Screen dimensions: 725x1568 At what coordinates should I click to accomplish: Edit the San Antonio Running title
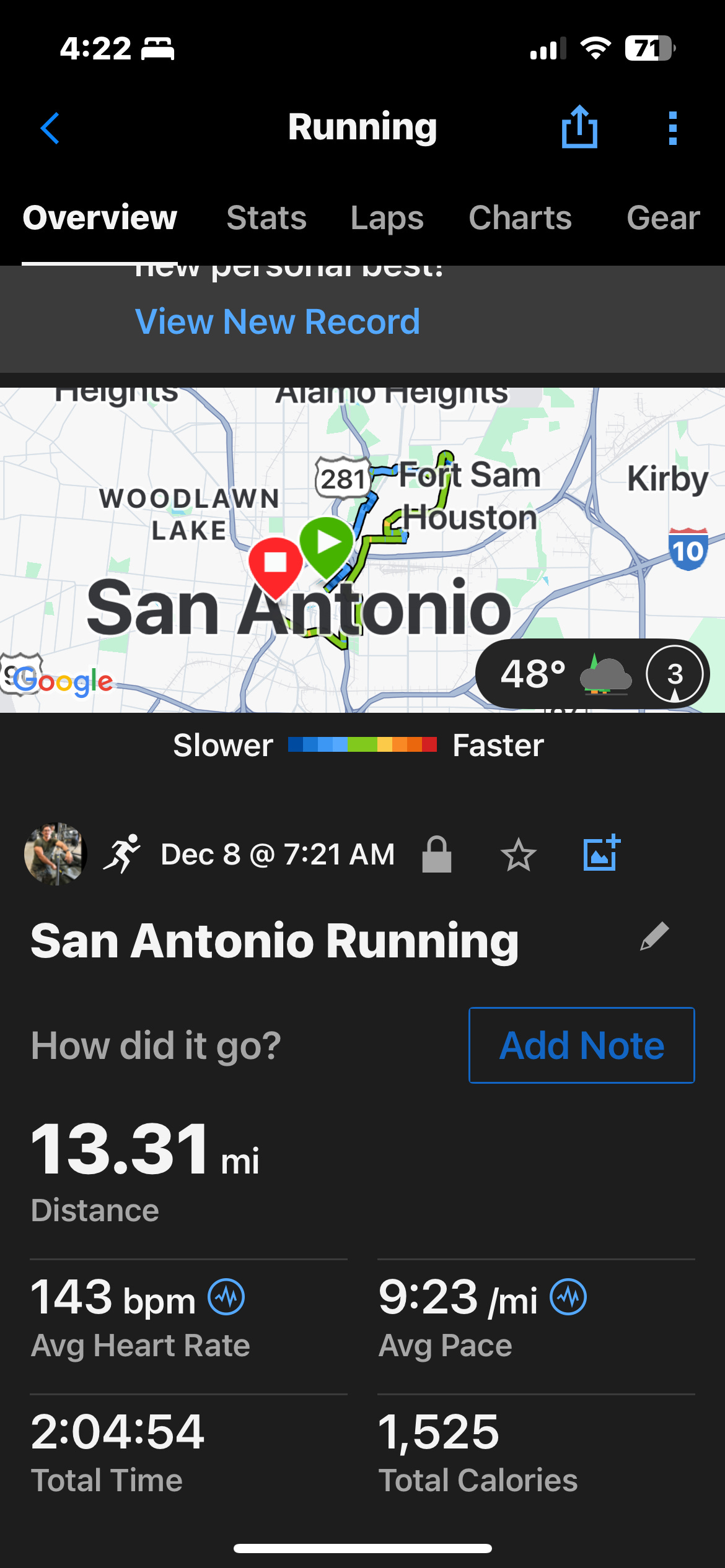(654, 936)
